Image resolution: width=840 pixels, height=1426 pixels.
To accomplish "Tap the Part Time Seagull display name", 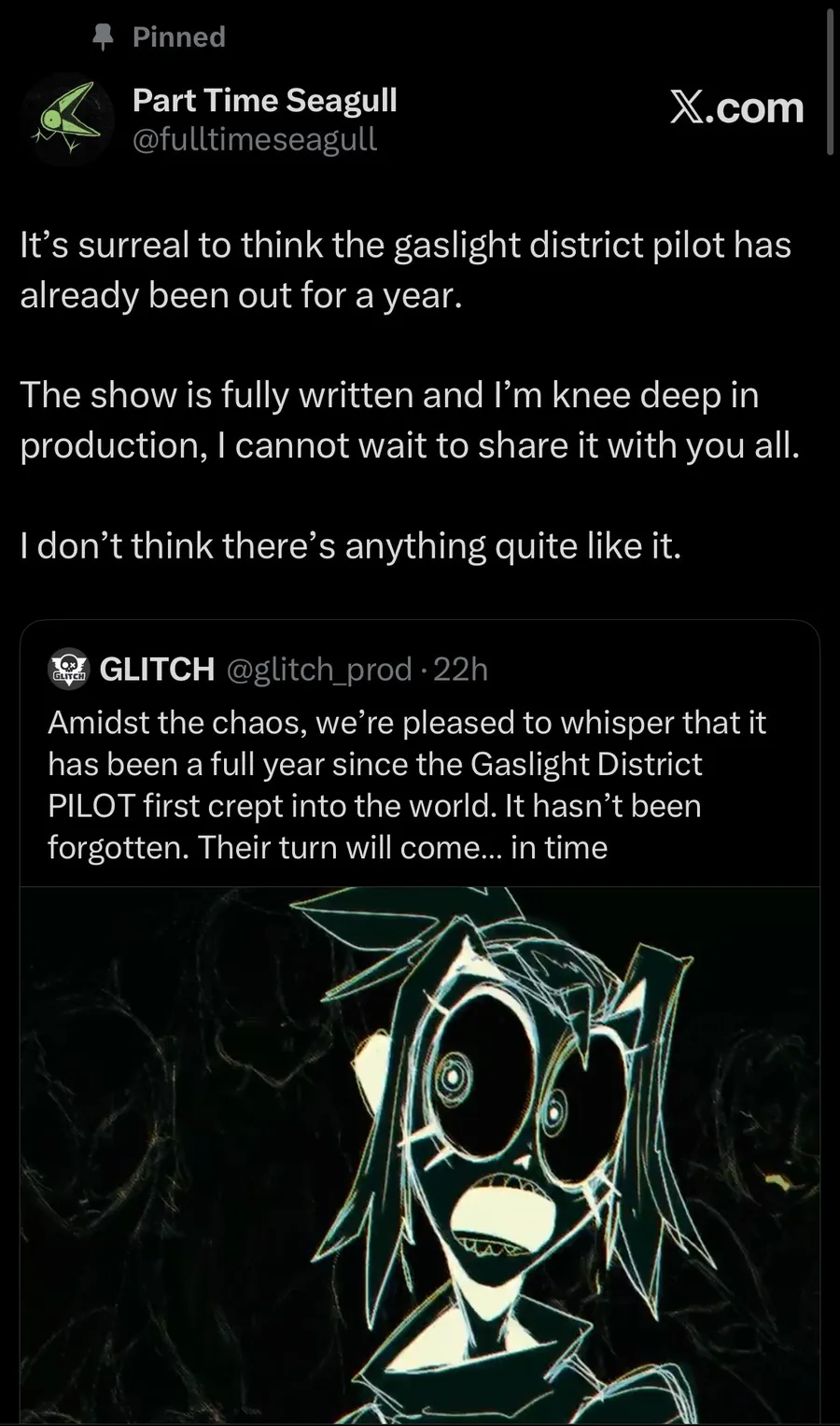I will click(x=264, y=100).
